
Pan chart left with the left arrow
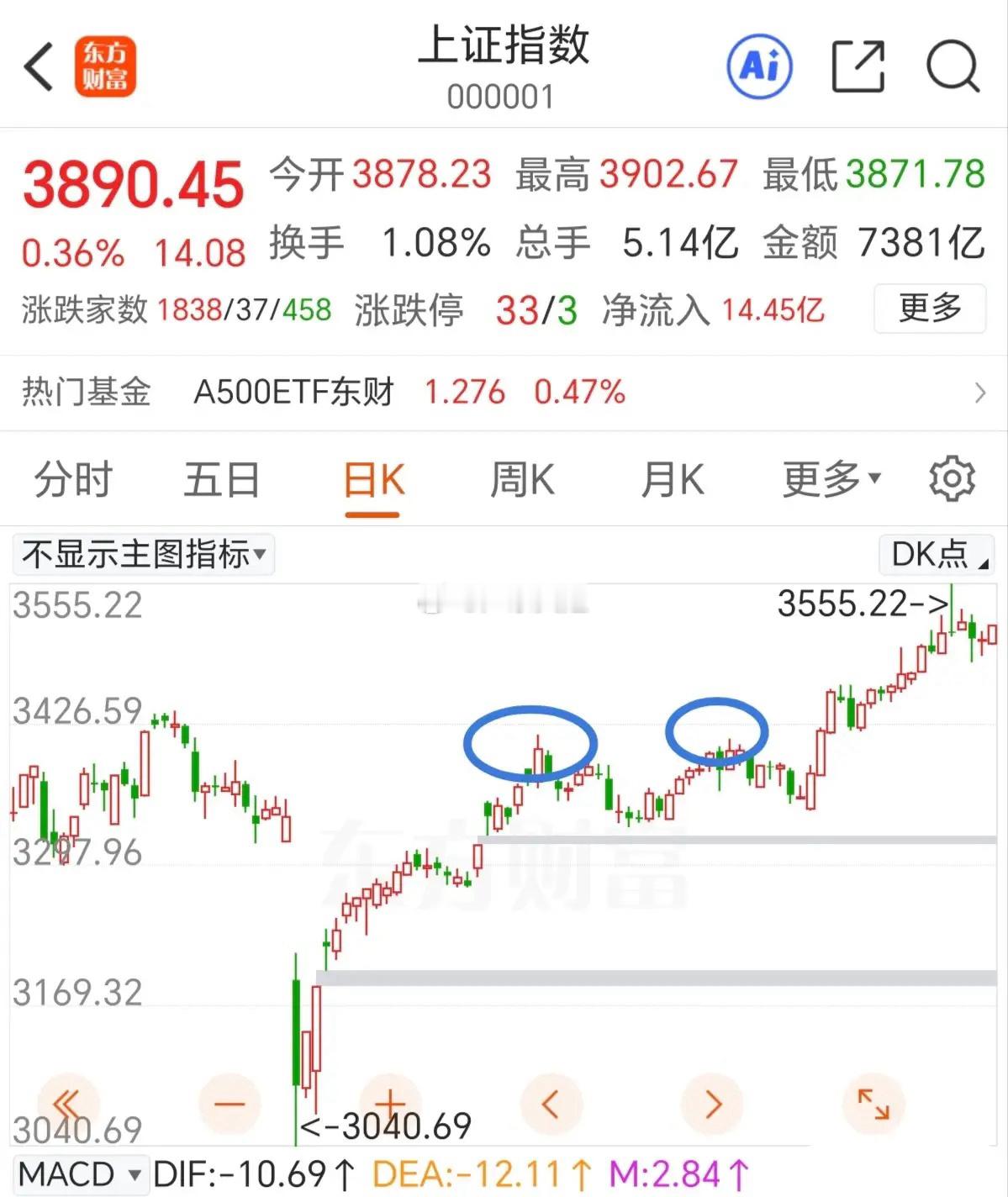click(551, 1104)
